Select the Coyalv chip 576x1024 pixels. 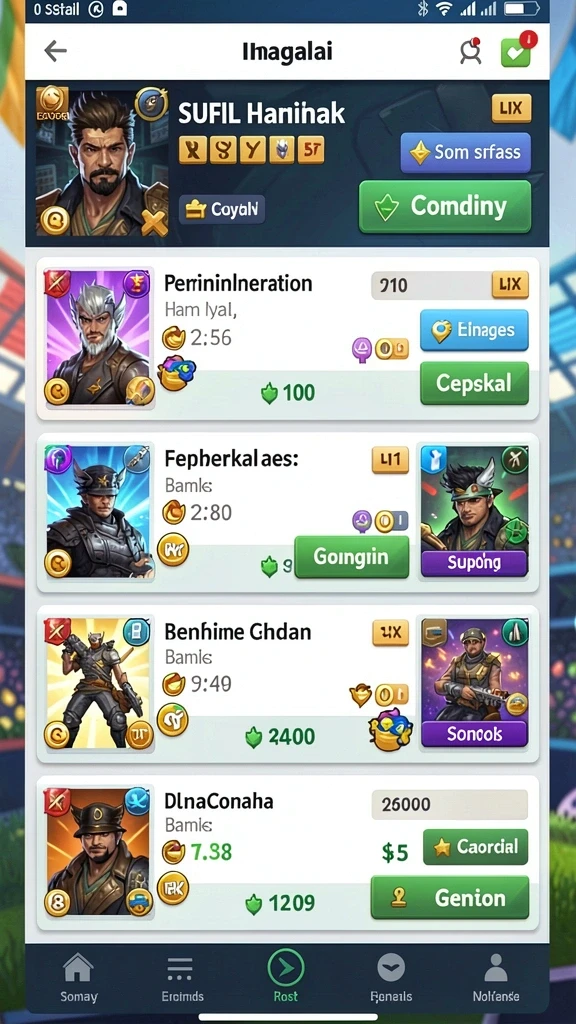click(x=222, y=209)
